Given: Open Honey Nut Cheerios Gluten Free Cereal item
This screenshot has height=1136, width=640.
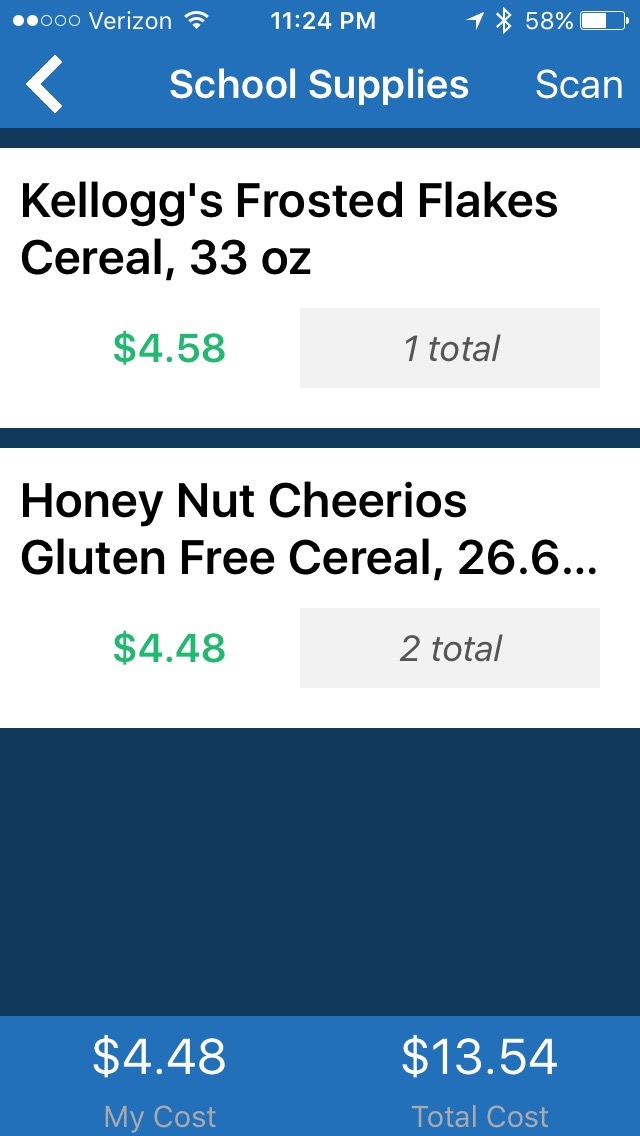Looking at the screenshot, I should tap(308, 529).
